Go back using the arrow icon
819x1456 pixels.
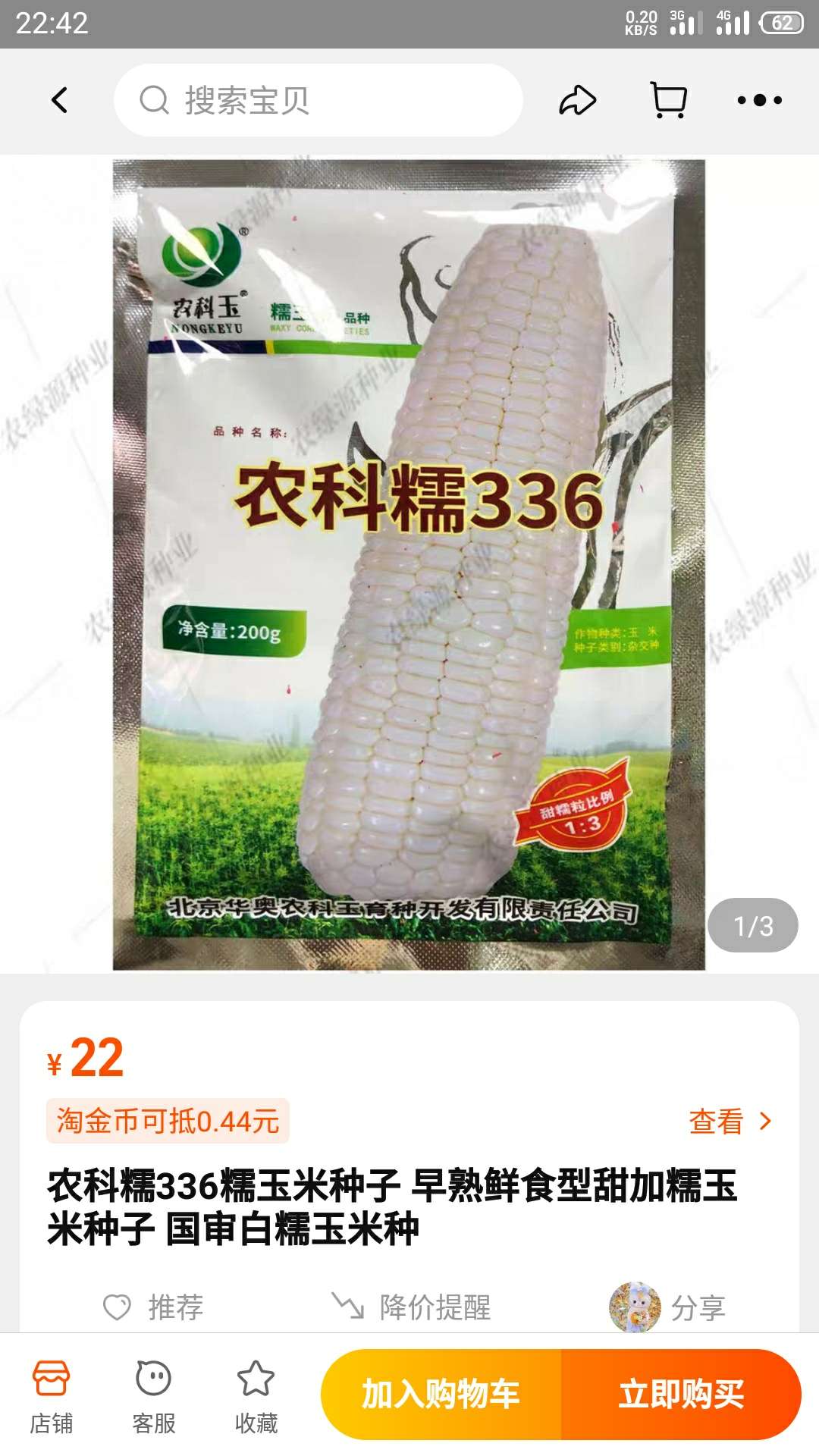[59, 100]
